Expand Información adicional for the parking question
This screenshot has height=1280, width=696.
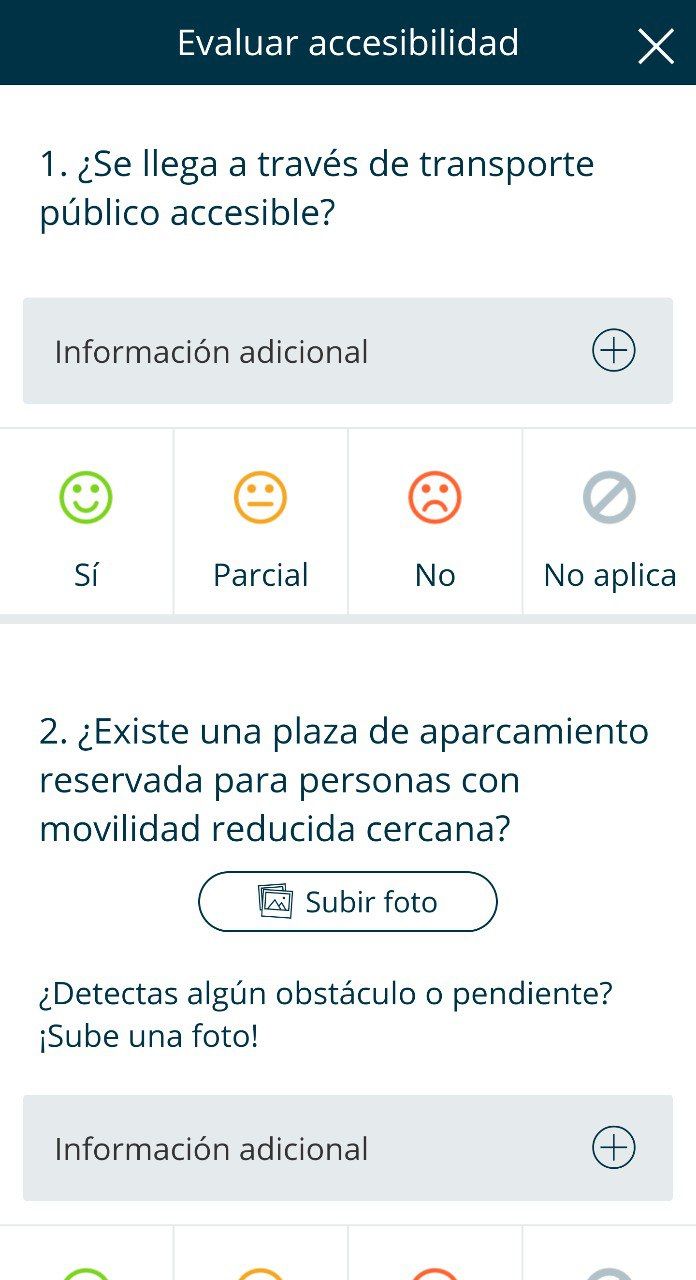tap(613, 1148)
